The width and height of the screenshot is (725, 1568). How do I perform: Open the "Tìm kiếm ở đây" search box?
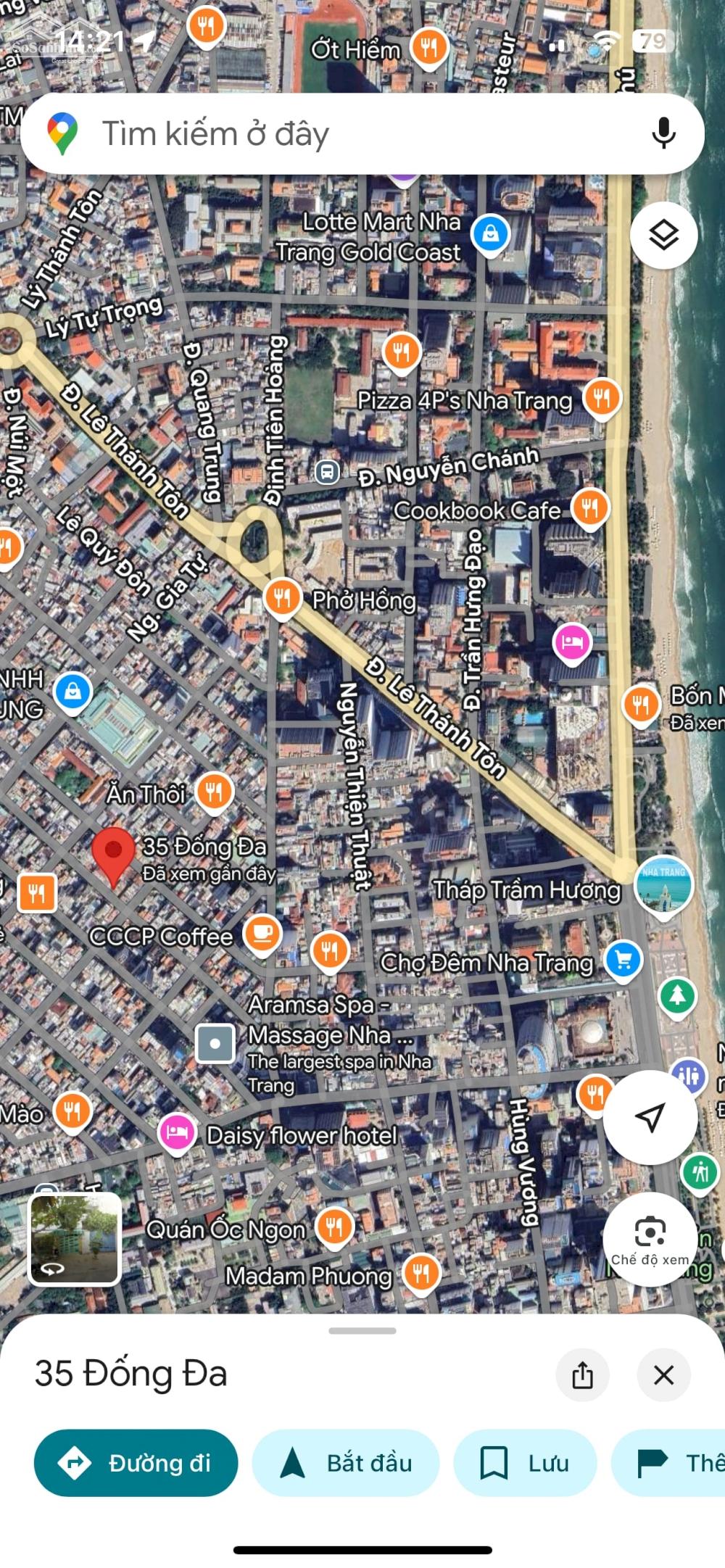[x=348, y=134]
